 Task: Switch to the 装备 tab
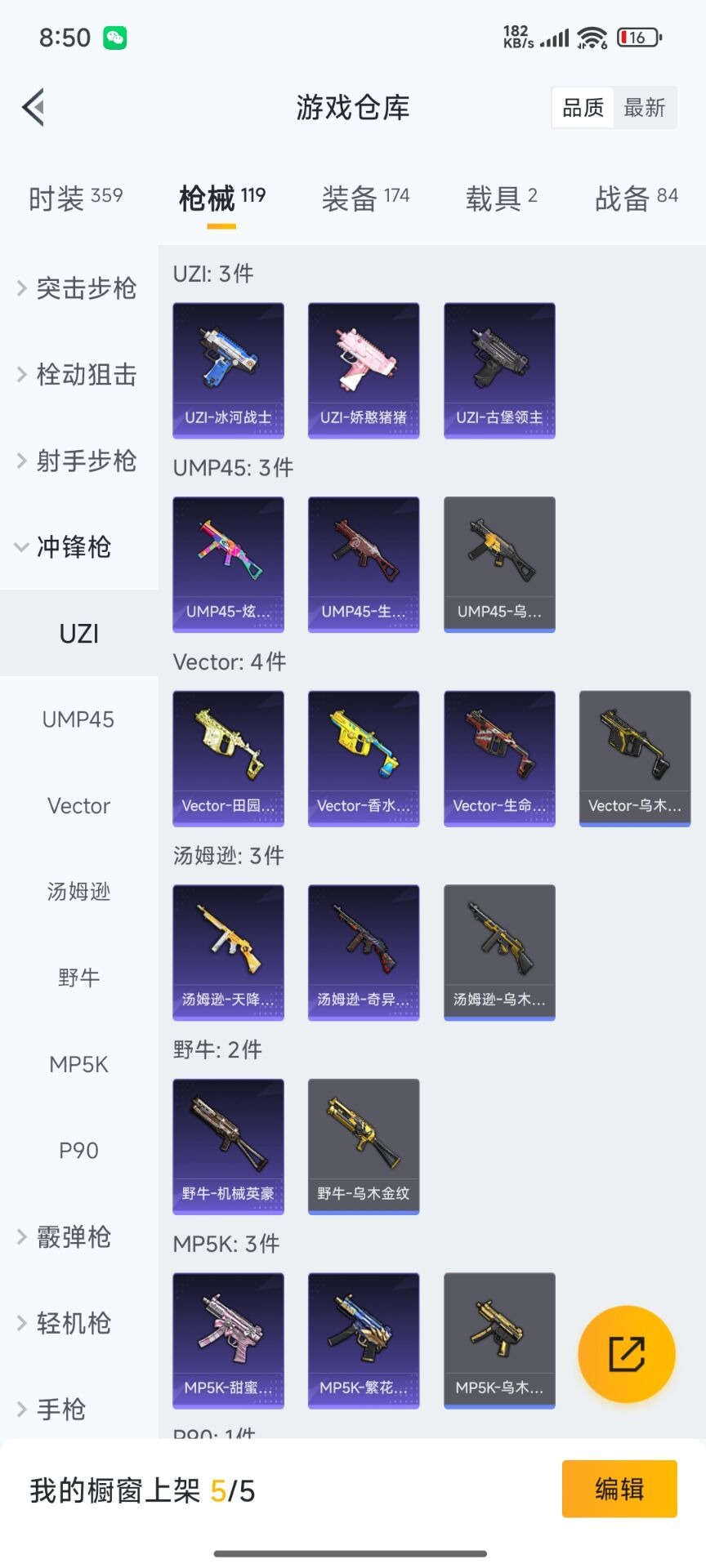coord(364,198)
